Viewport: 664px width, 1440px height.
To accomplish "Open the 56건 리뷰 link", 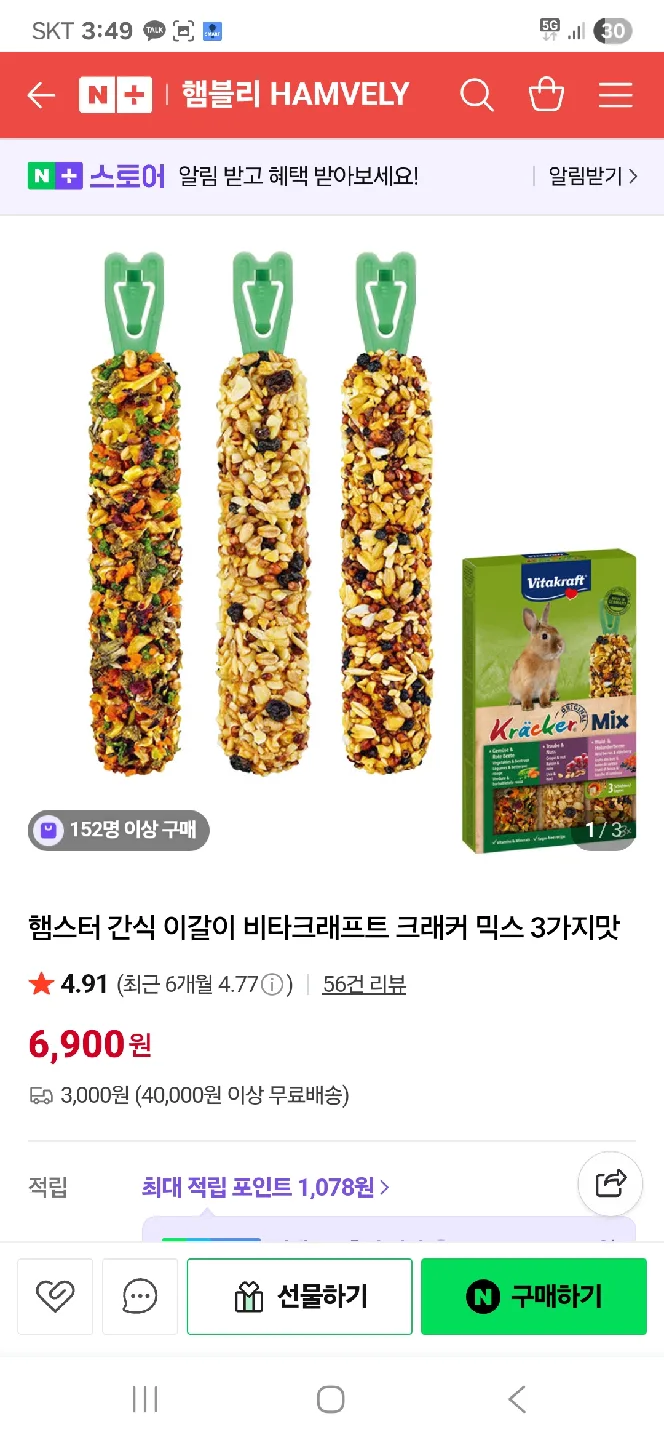I will 364,984.
